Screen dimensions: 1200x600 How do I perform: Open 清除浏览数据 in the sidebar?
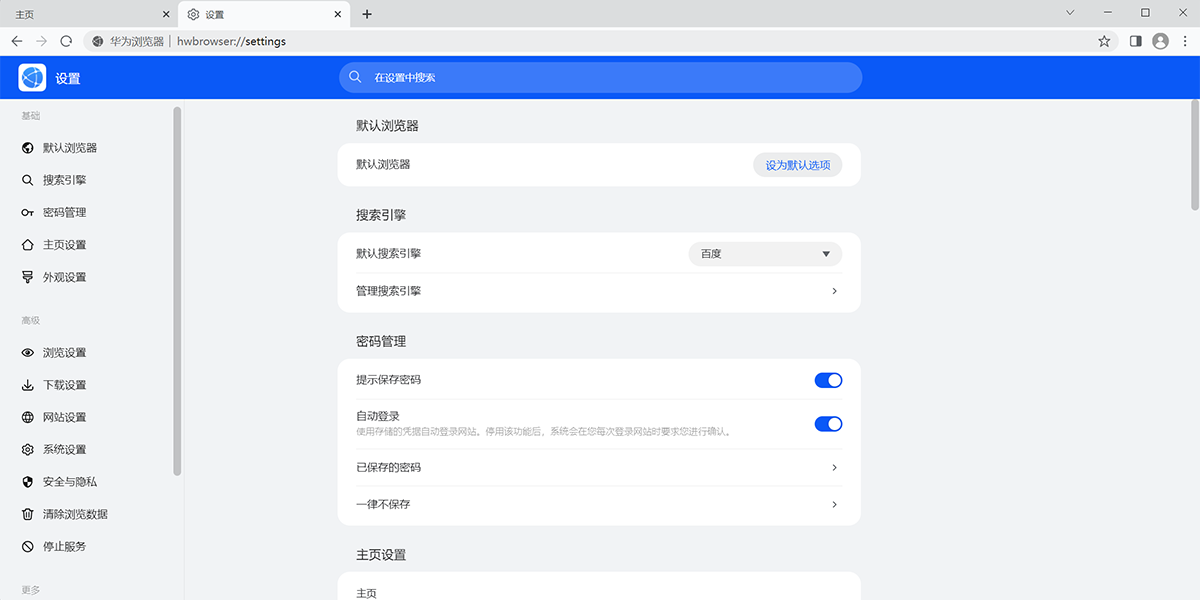click(74, 514)
